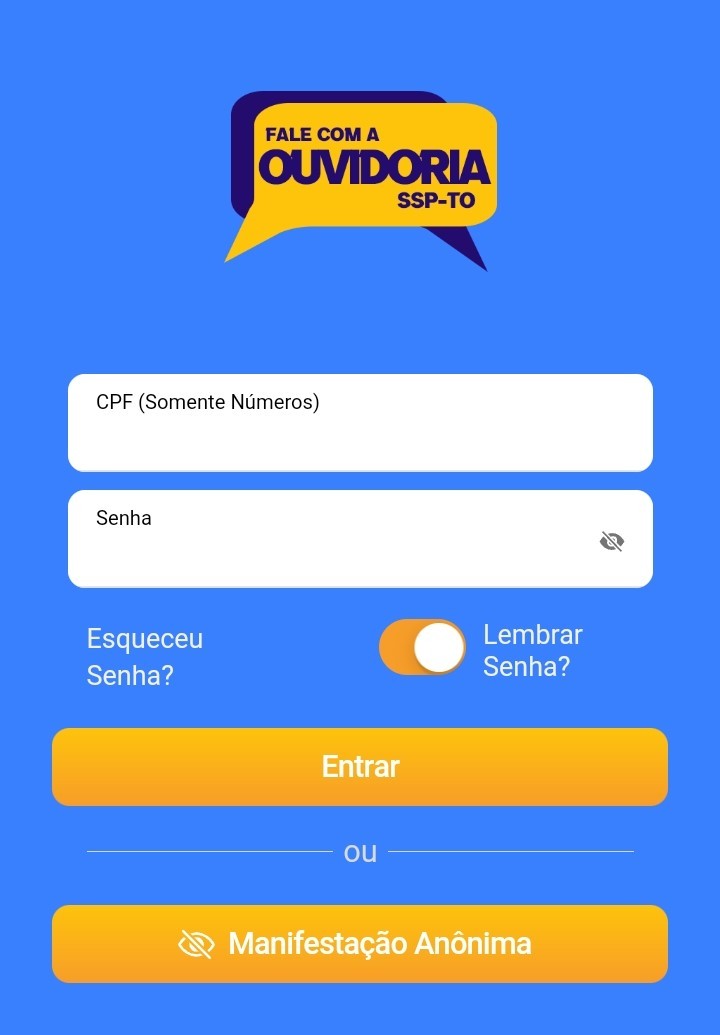Show the password with the eye icon
The image size is (720, 1035).
[612, 542]
